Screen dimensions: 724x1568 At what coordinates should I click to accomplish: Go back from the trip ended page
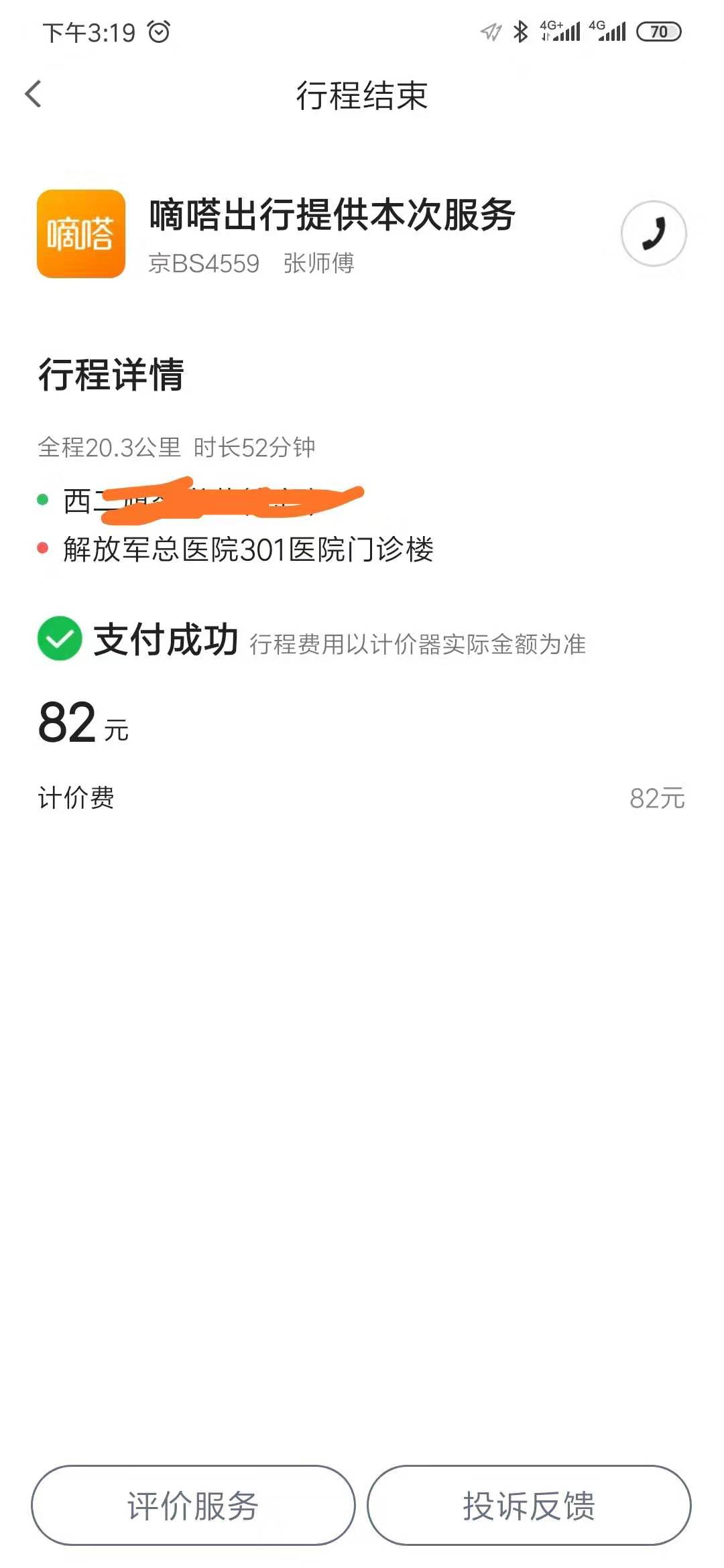[34, 94]
